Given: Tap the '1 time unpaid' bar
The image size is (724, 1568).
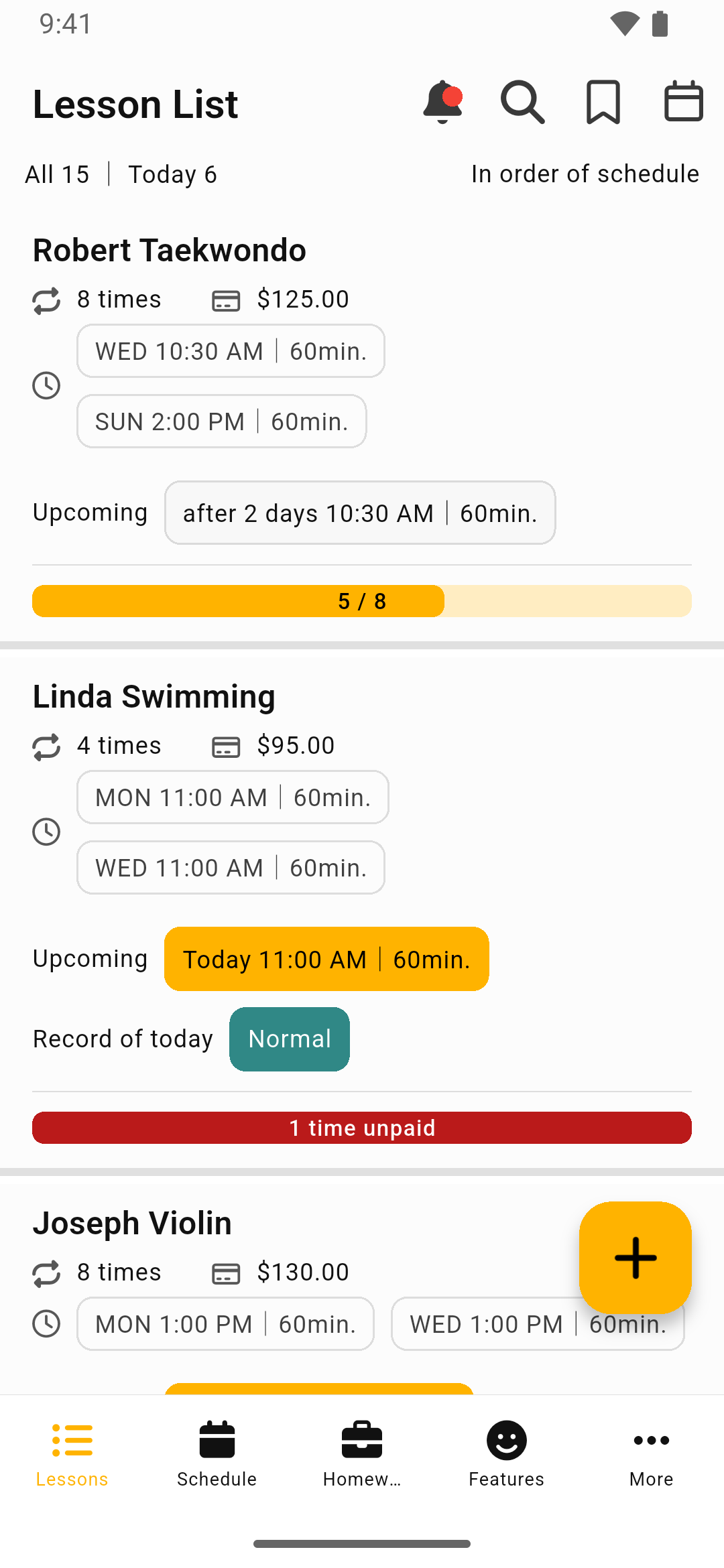Looking at the screenshot, I should click(x=362, y=1128).
